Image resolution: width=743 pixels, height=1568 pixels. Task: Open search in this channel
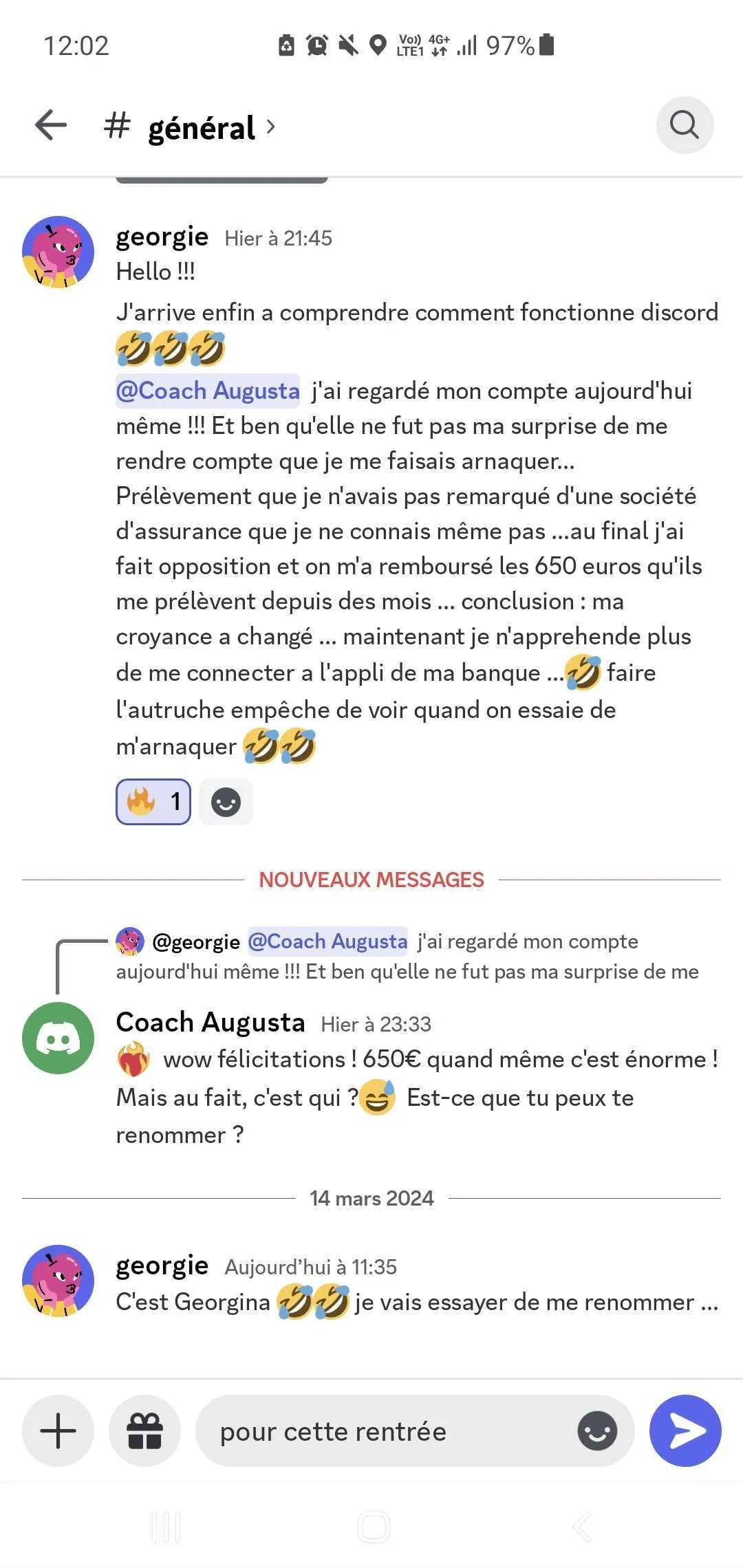click(685, 125)
